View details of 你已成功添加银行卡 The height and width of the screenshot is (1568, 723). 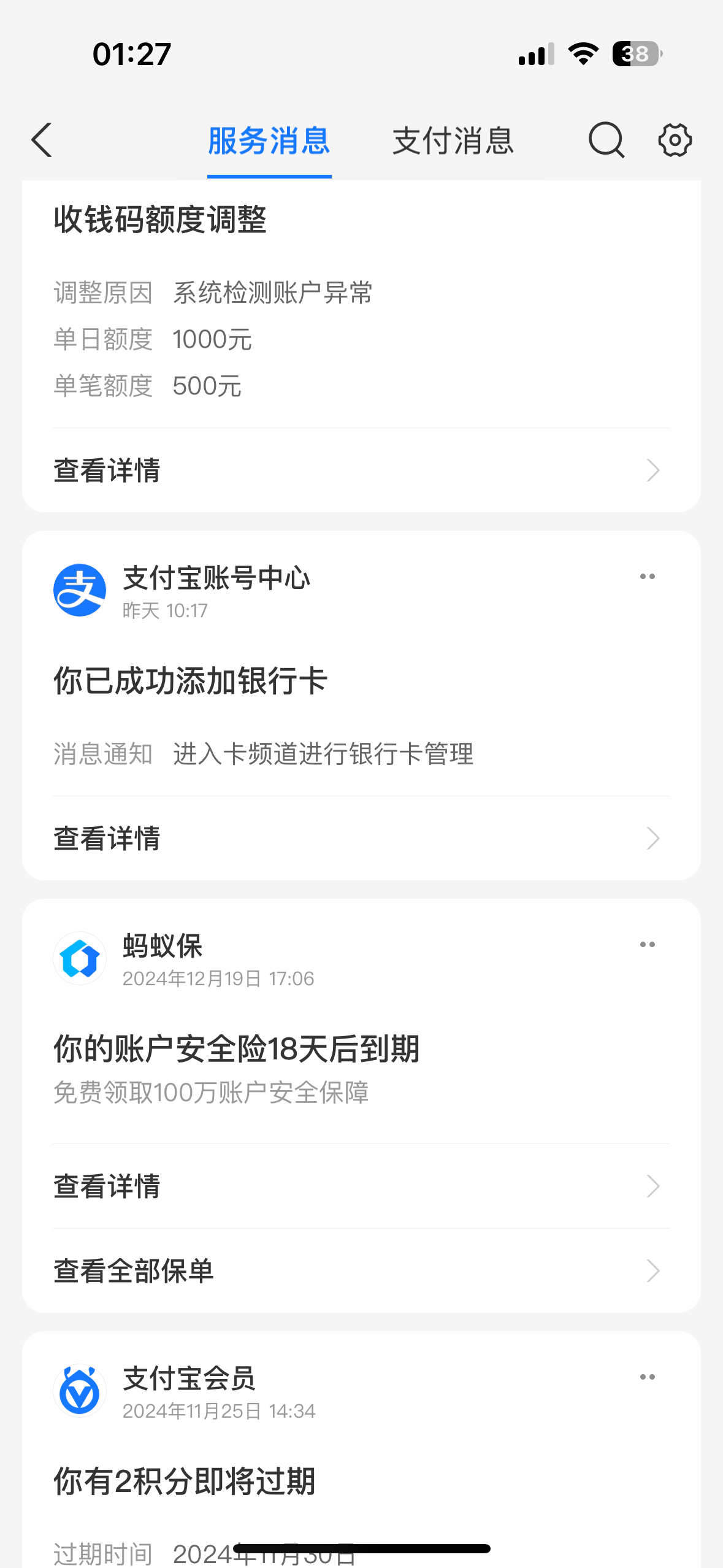coord(361,839)
